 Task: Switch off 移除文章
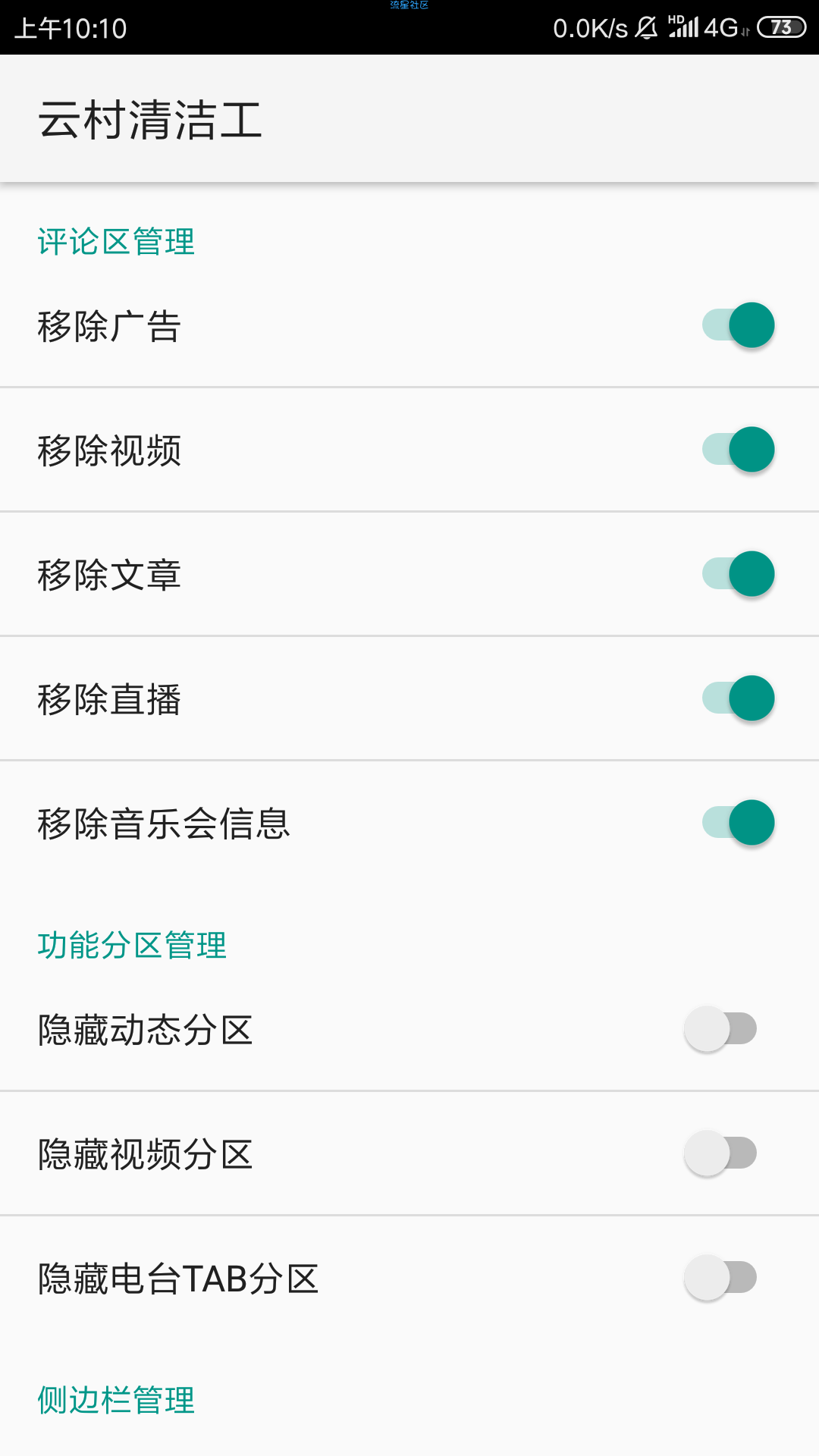738,574
